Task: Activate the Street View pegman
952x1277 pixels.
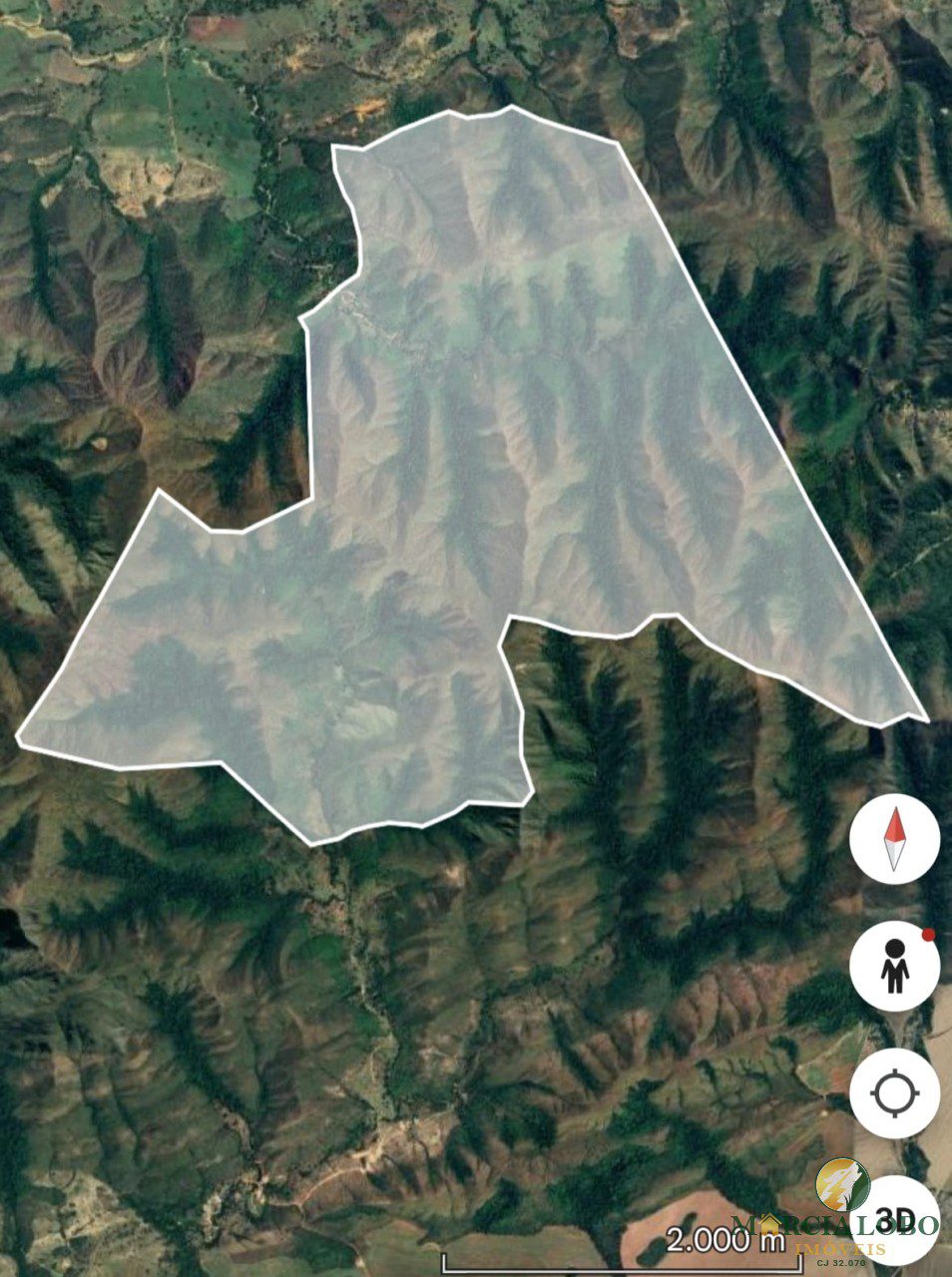Action: click(894, 967)
